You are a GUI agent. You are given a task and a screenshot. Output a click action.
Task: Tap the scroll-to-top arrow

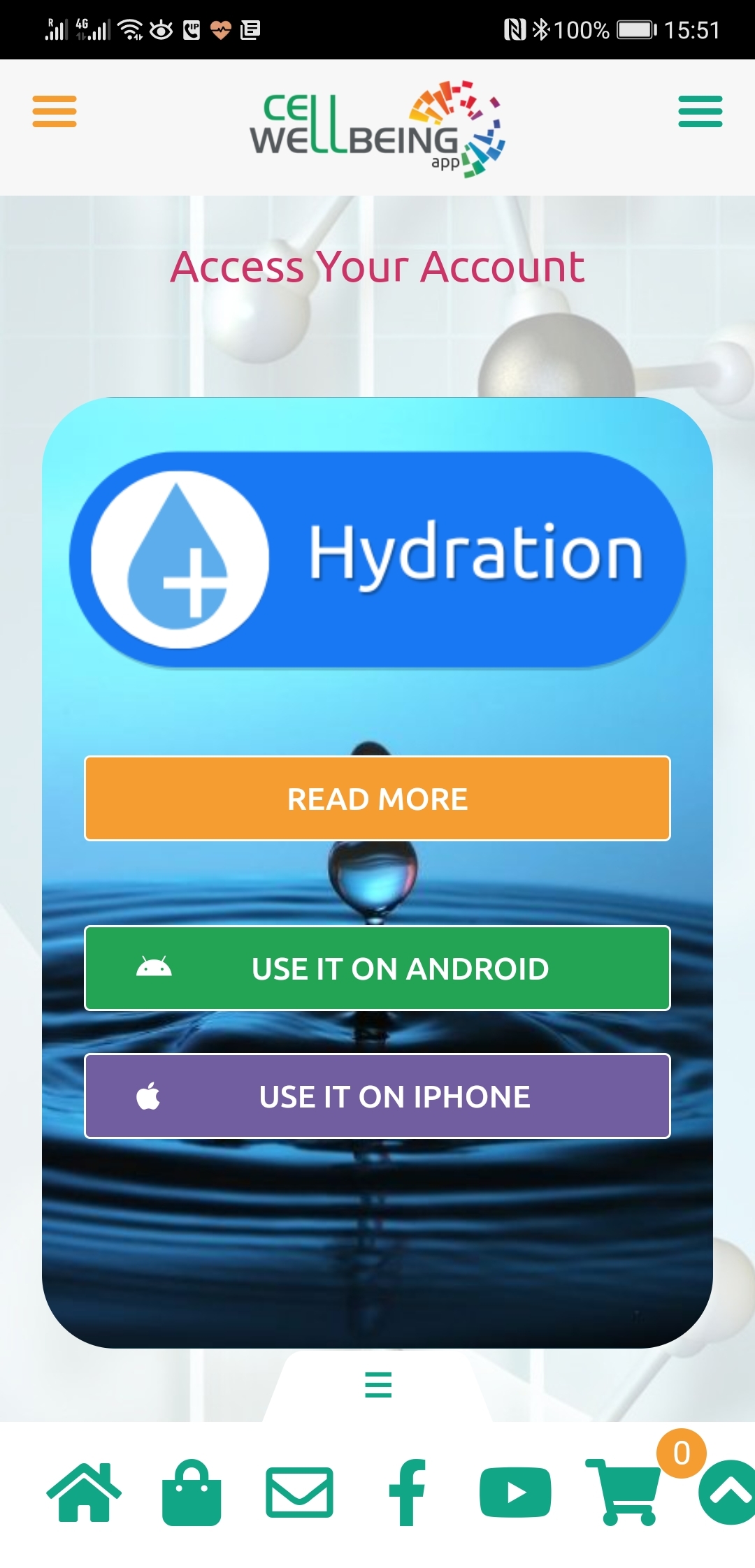point(727,1492)
